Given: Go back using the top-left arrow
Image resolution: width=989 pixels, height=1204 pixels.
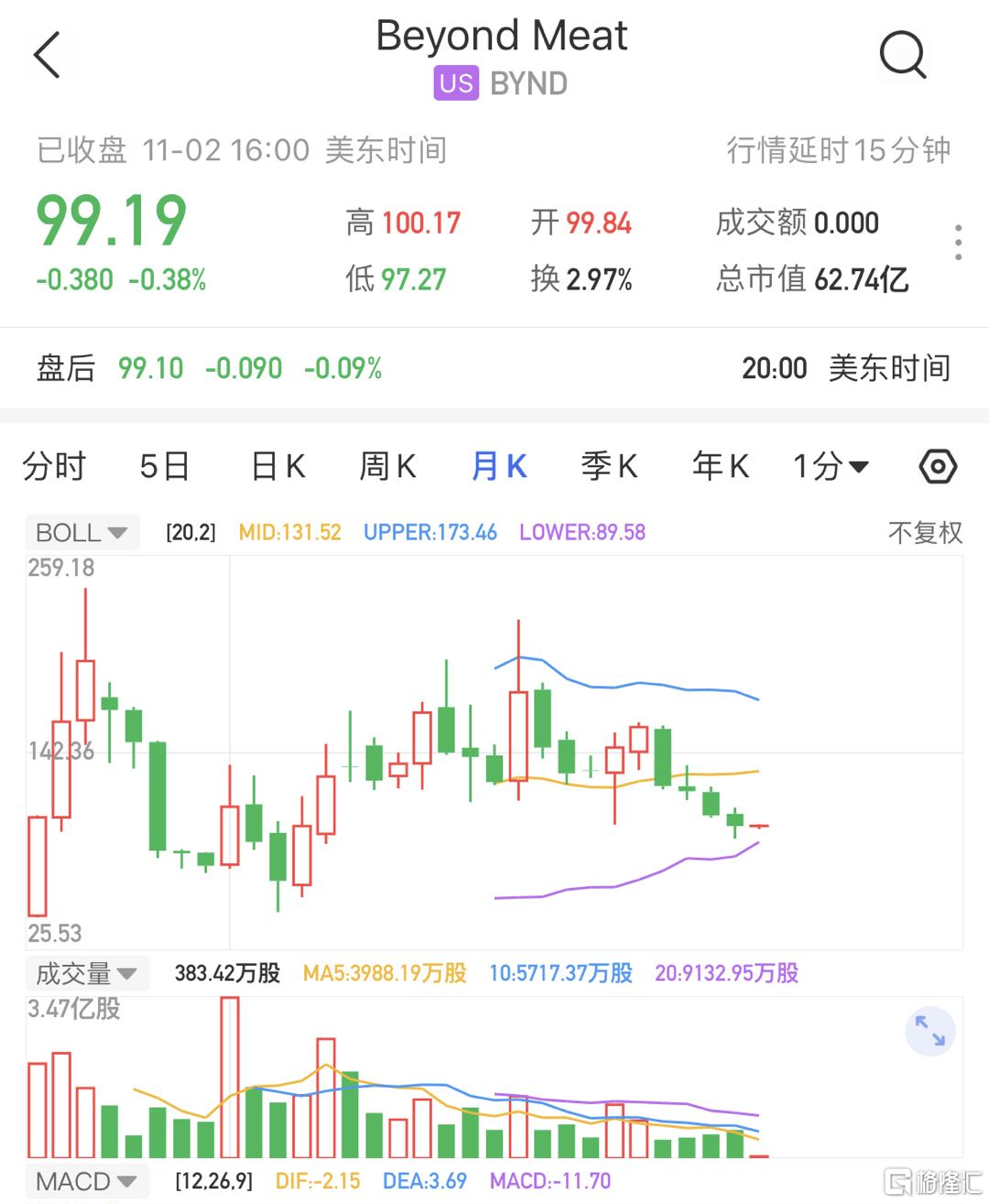Looking at the screenshot, I should [48, 55].
